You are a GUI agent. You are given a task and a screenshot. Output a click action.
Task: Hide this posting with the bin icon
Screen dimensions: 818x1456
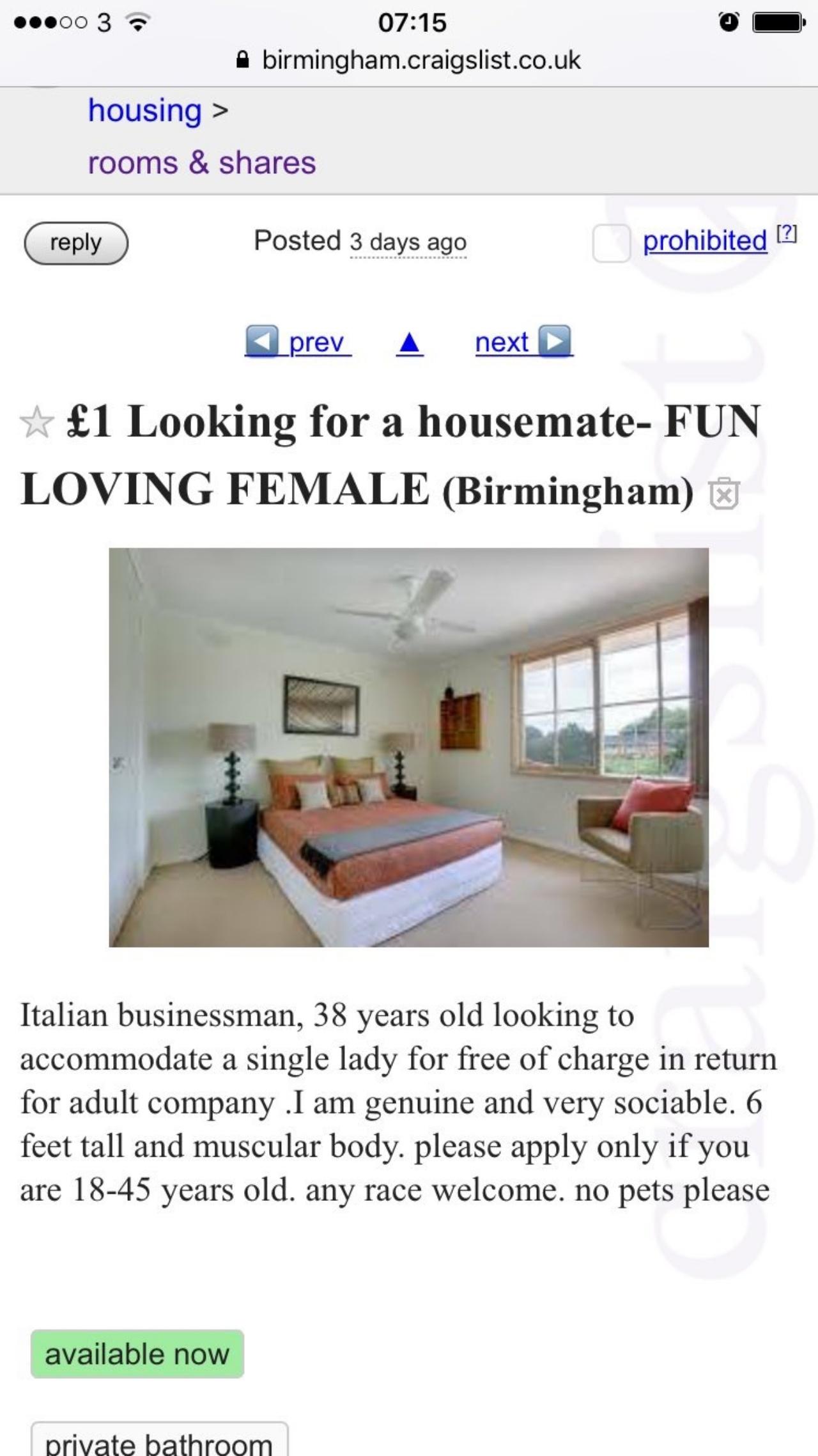pos(724,494)
